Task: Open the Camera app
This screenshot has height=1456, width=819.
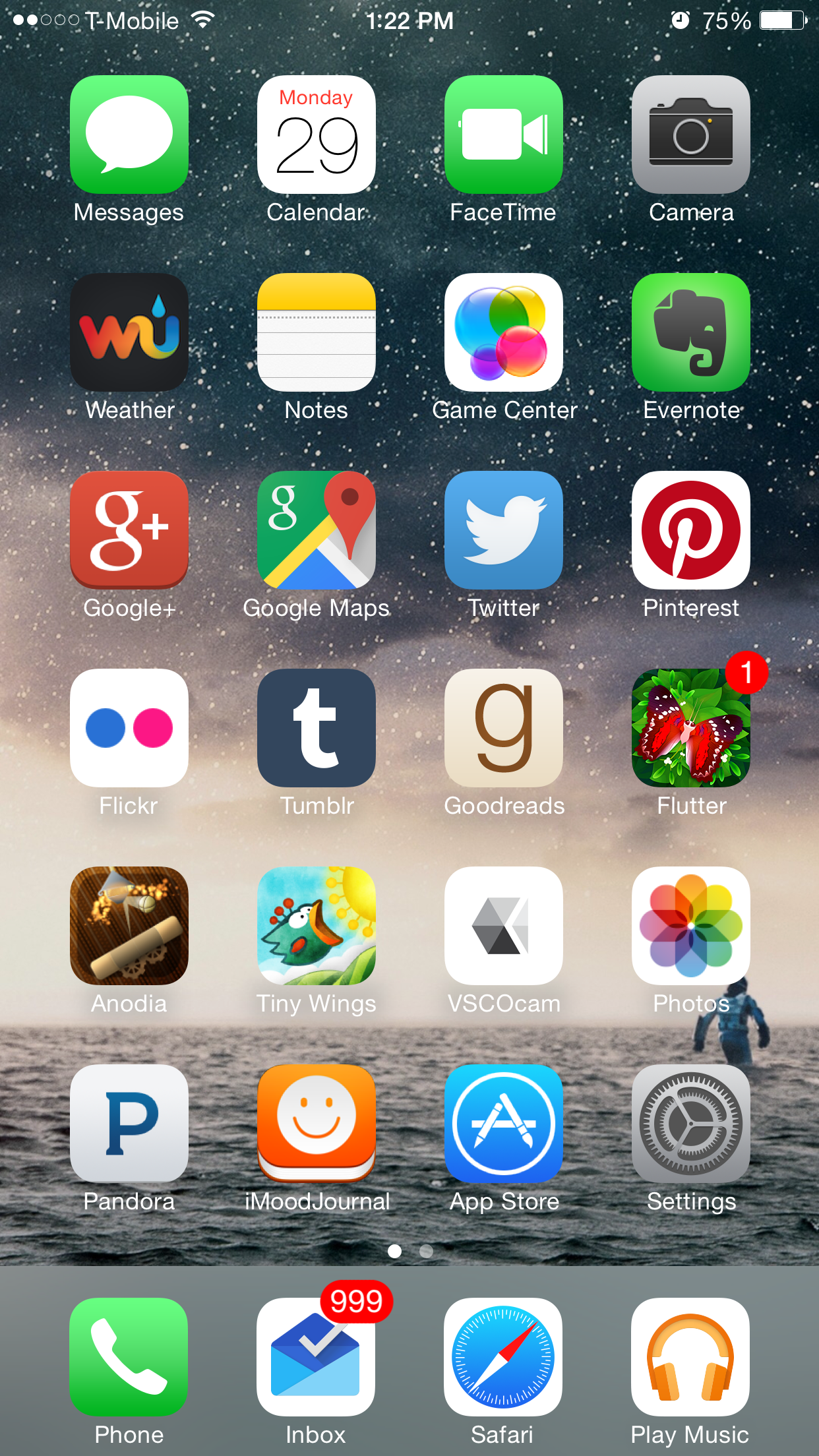Action: tap(691, 135)
